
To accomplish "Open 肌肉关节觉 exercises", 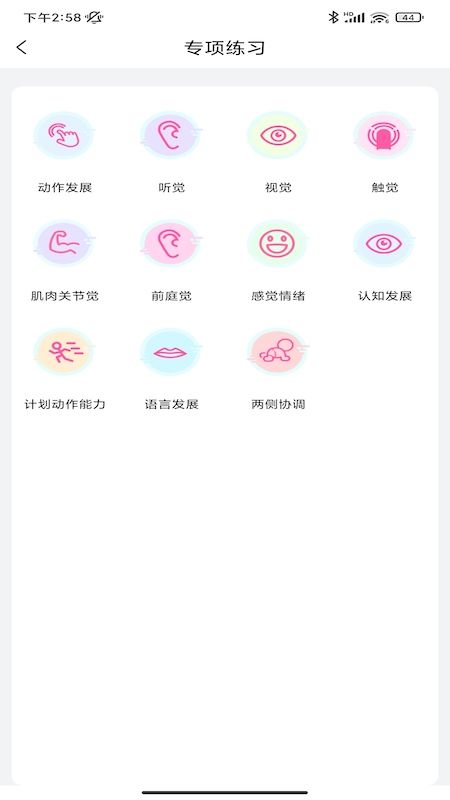I will 64,261.
